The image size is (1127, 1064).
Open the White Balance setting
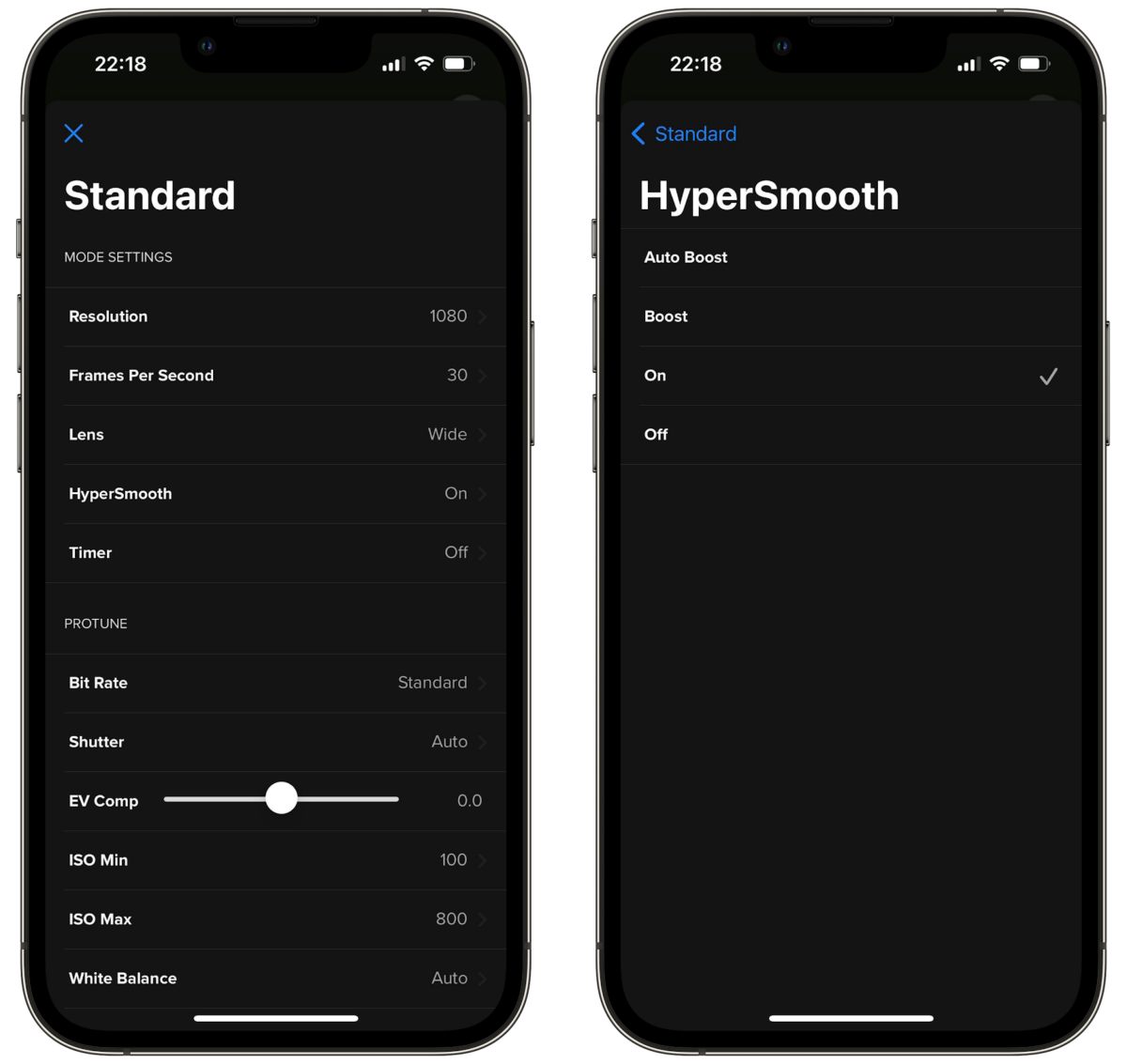[276, 979]
